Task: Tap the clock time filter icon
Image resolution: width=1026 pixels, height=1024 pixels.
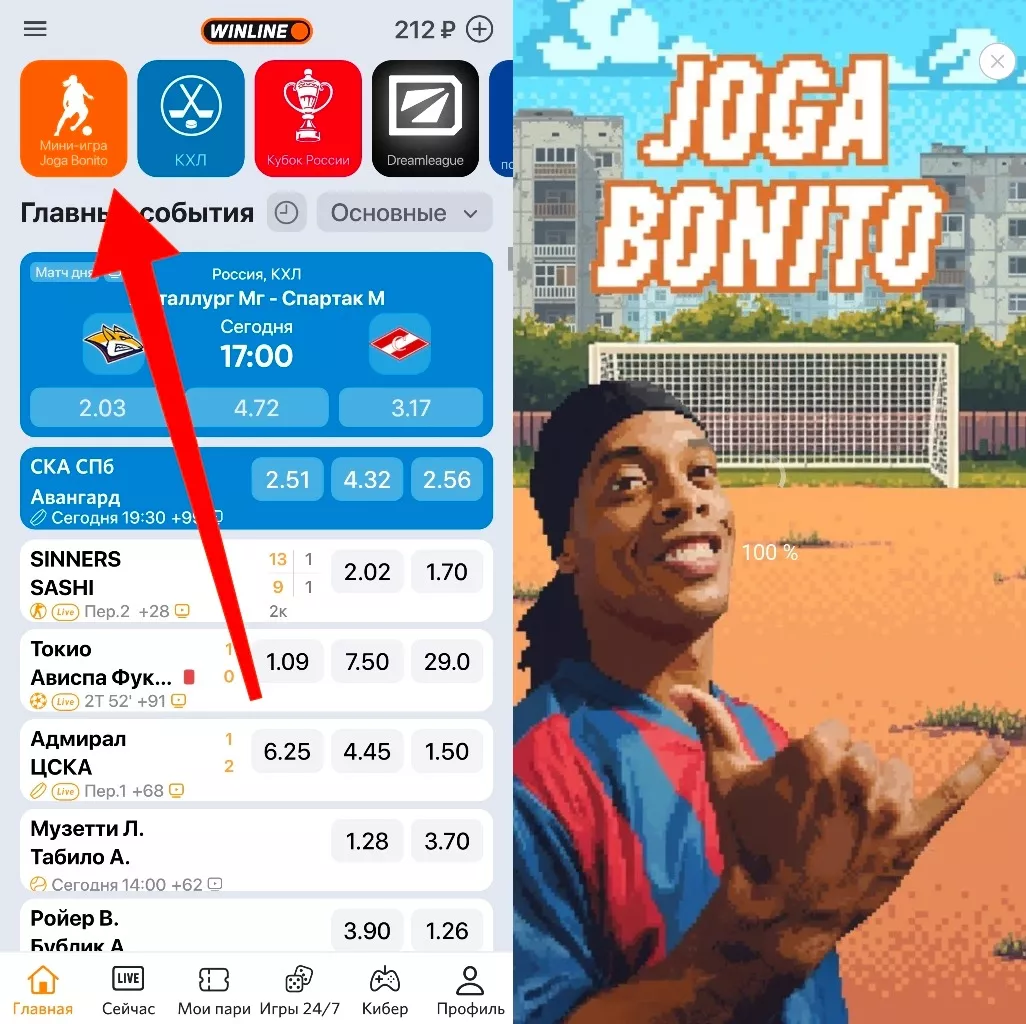Action: (287, 213)
